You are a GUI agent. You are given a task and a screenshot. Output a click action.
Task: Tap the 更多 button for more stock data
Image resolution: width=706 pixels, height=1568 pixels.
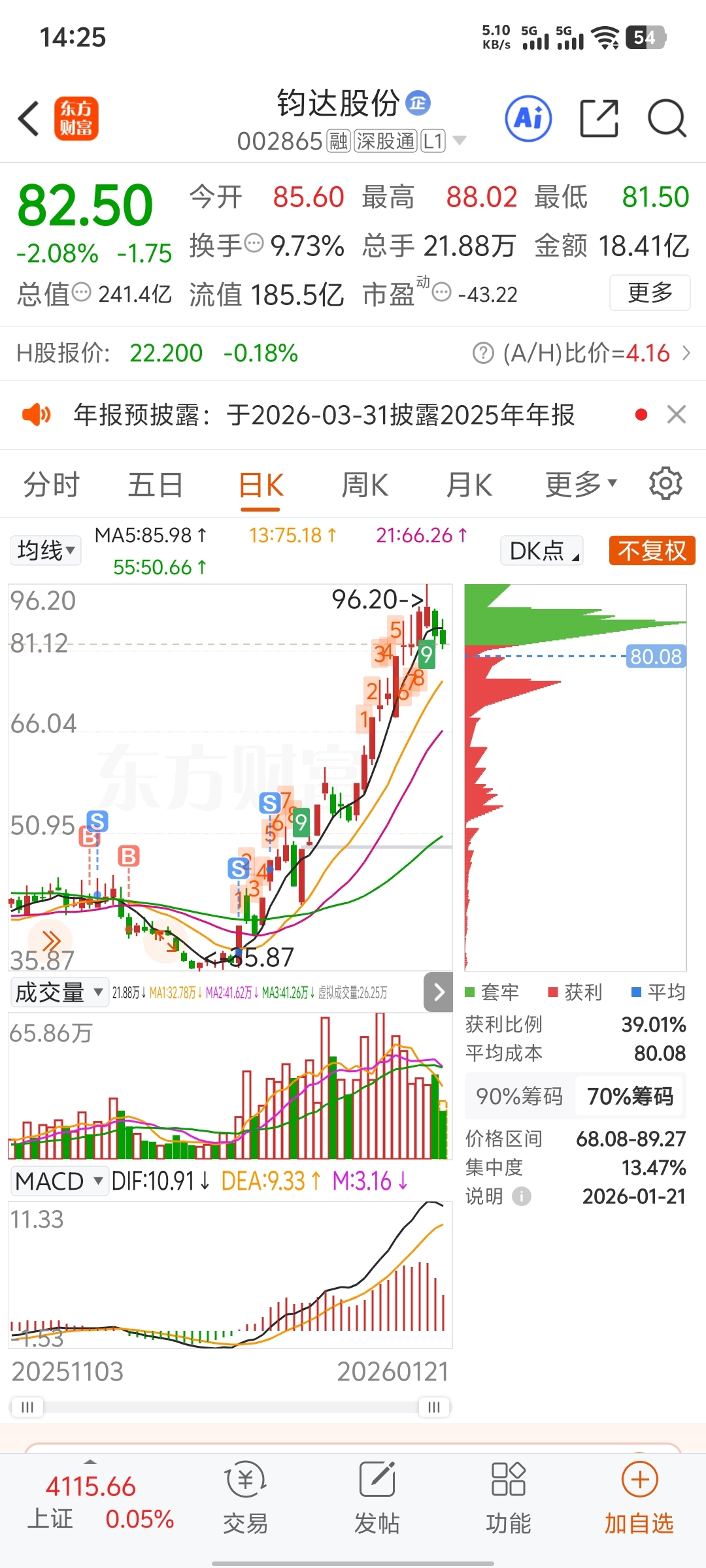click(649, 293)
